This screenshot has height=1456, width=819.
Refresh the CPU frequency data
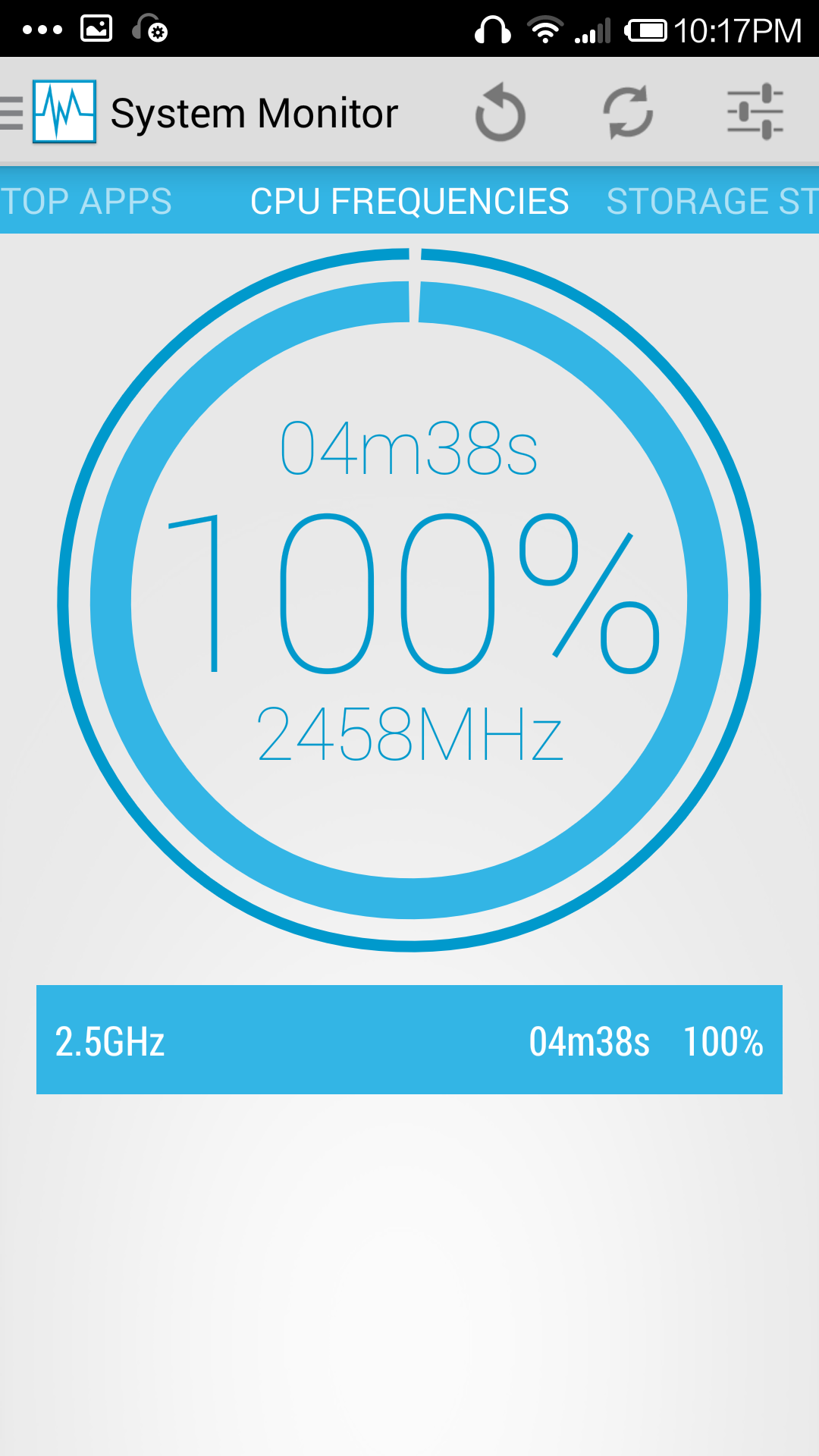[628, 114]
